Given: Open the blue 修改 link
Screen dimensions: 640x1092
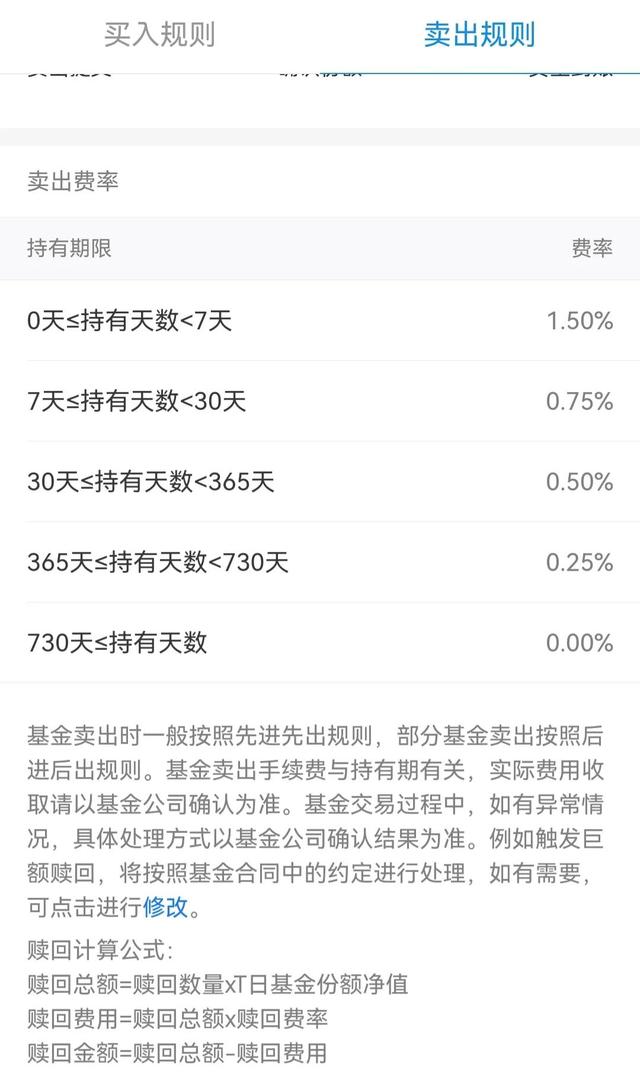Looking at the screenshot, I should (165, 907).
